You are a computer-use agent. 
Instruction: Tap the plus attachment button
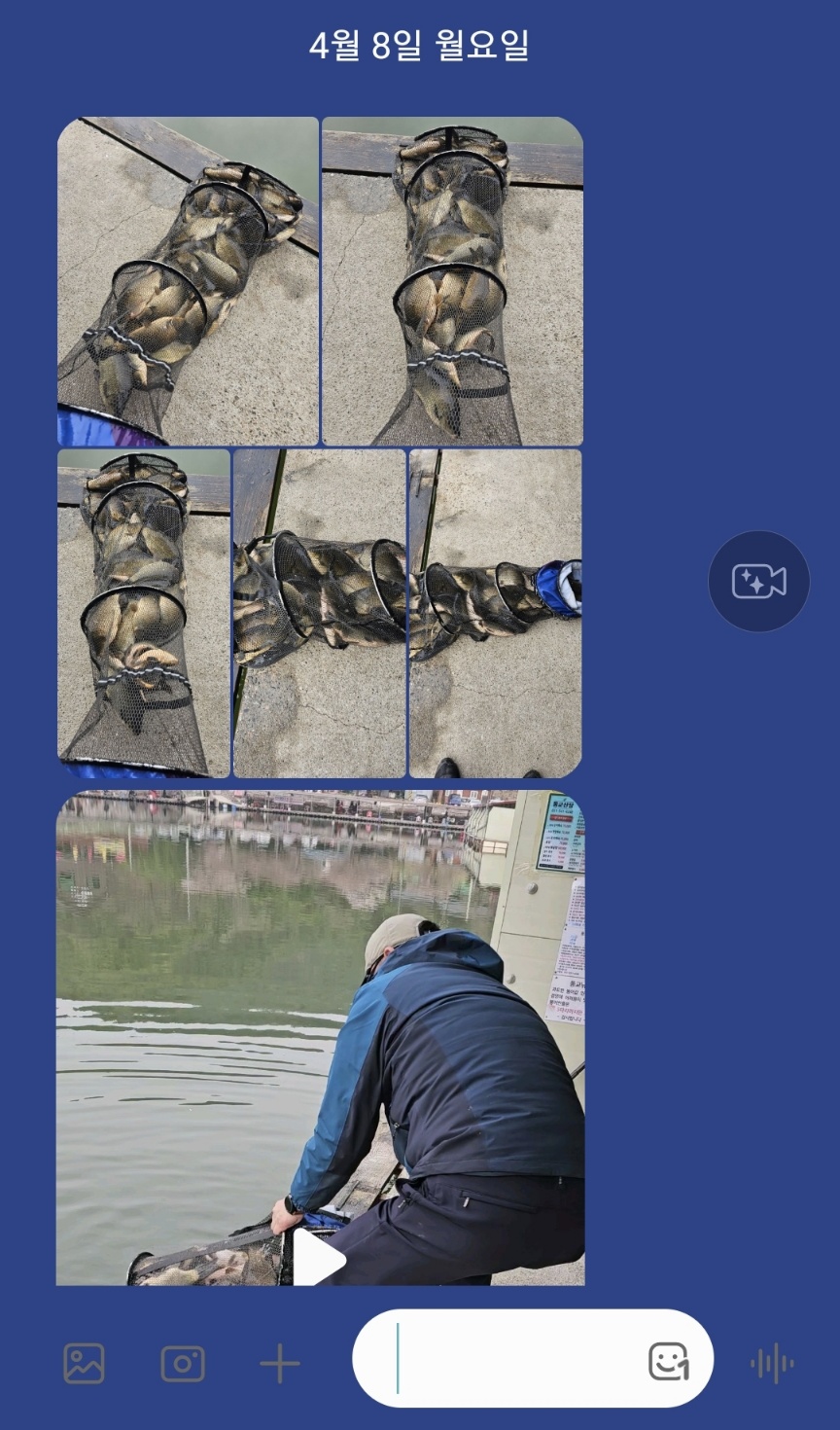coord(280,1363)
